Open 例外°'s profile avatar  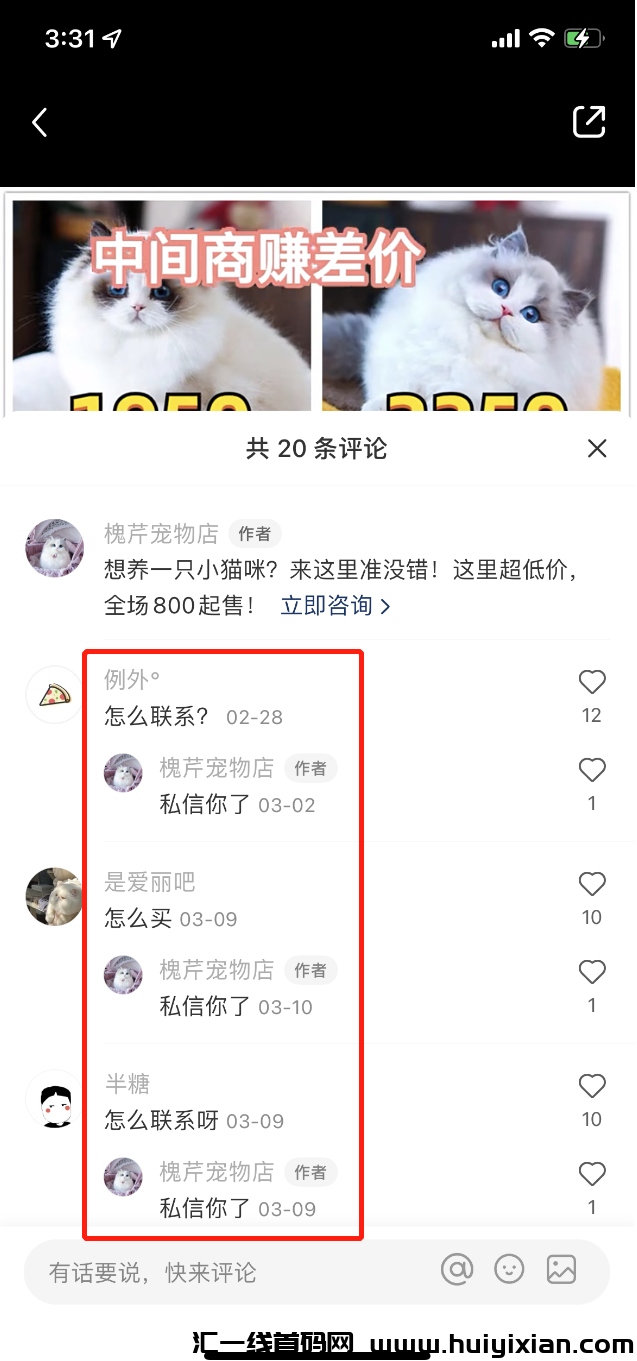pyautogui.click(x=54, y=695)
